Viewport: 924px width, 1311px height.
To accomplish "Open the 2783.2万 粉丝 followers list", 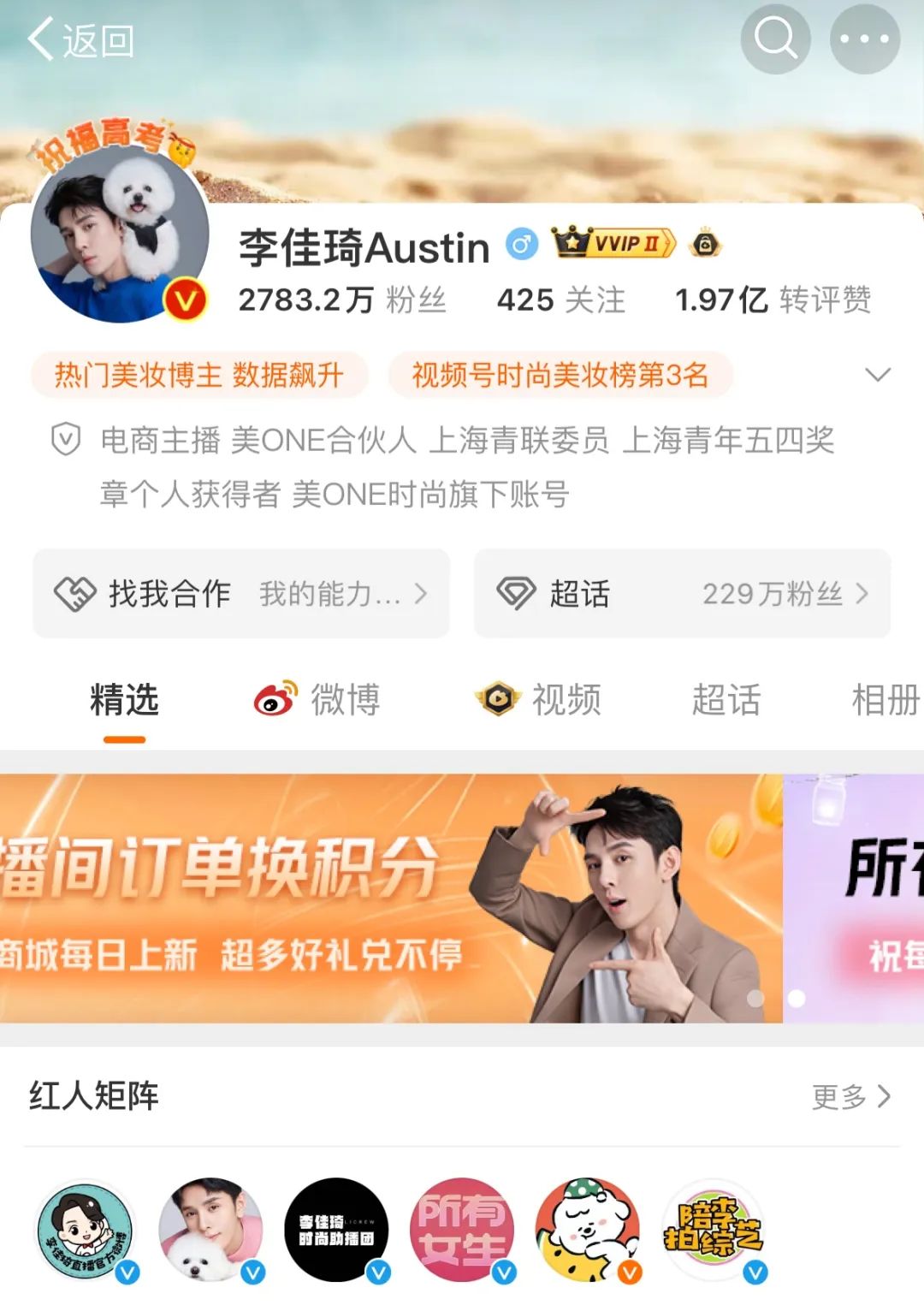I will pos(341,300).
